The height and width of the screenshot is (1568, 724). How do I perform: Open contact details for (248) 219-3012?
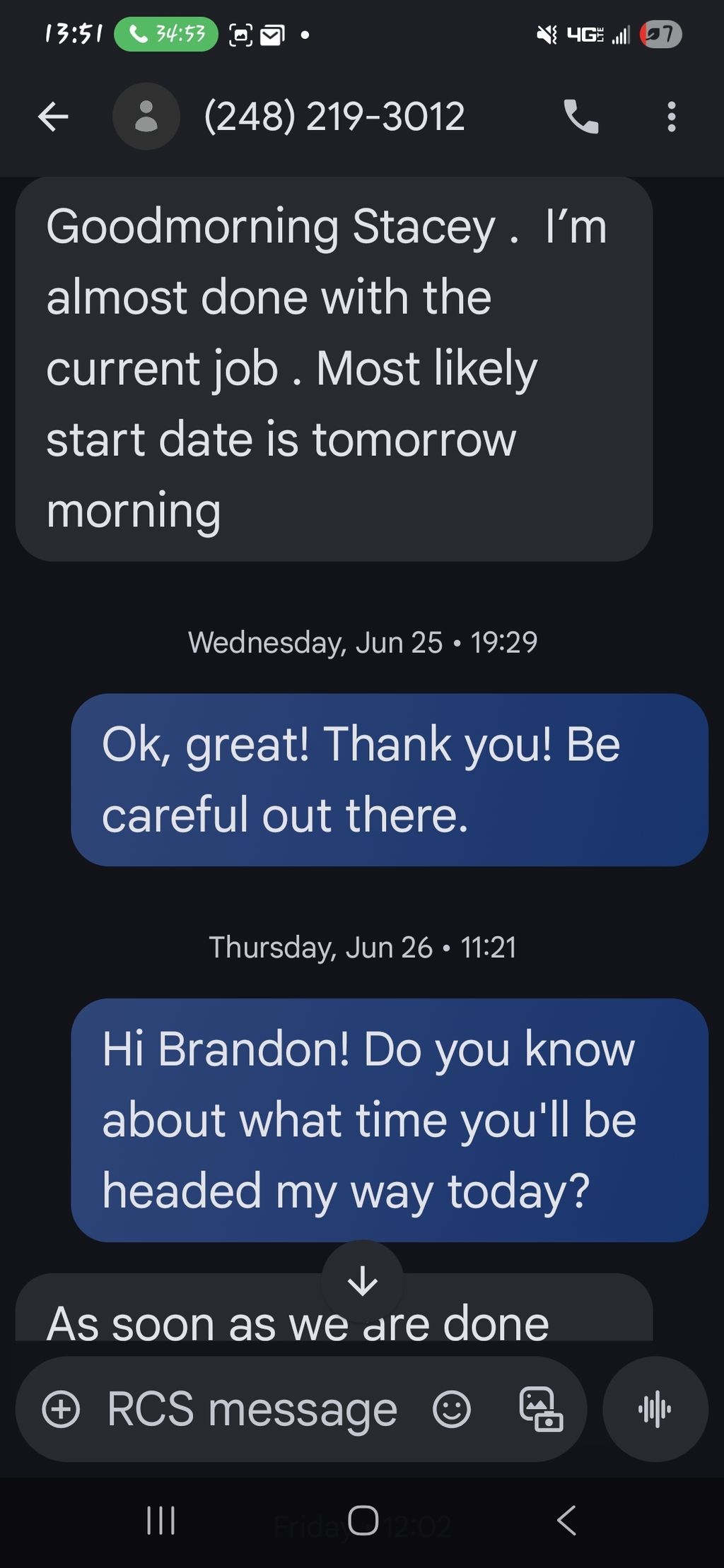334,117
